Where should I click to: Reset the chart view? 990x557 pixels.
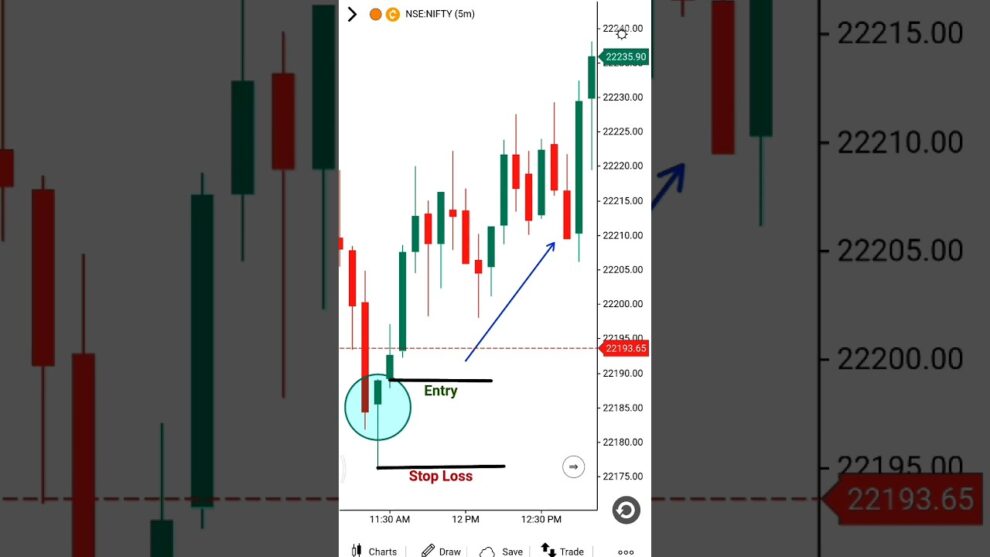click(626, 511)
